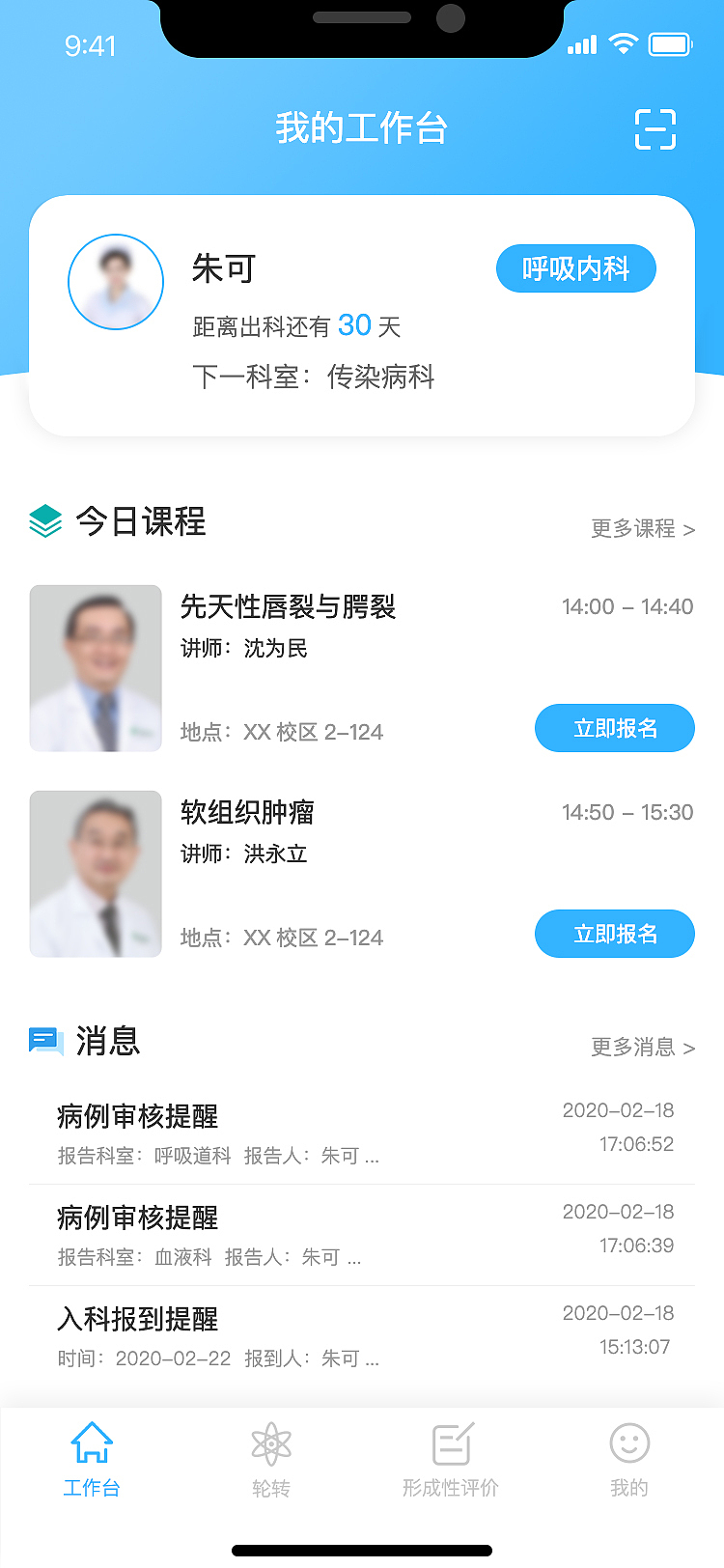724x1568 pixels.
Task: Select the 呼吸内科 department tag
Action: [x=575, y=268]
